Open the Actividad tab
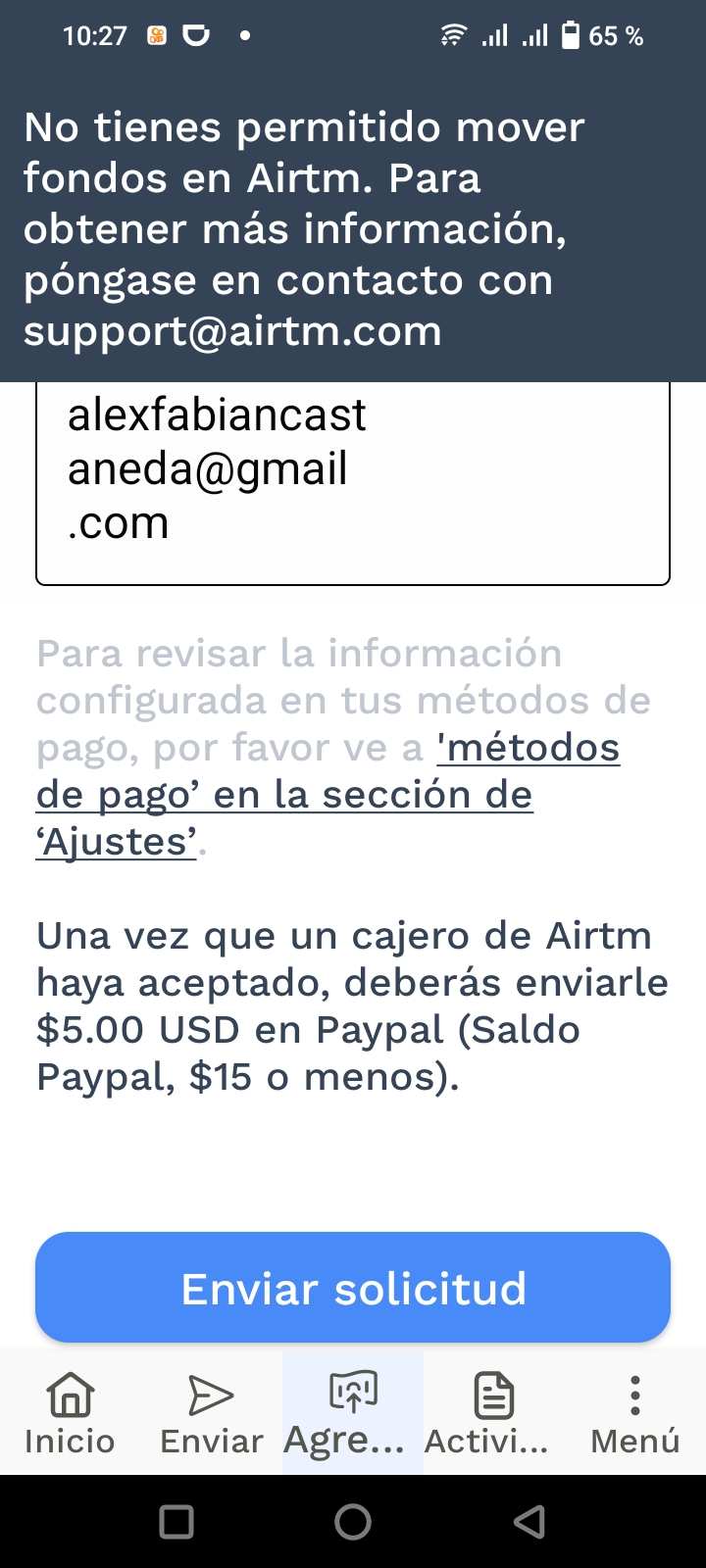The image size is (706, 1568). 493,1413
